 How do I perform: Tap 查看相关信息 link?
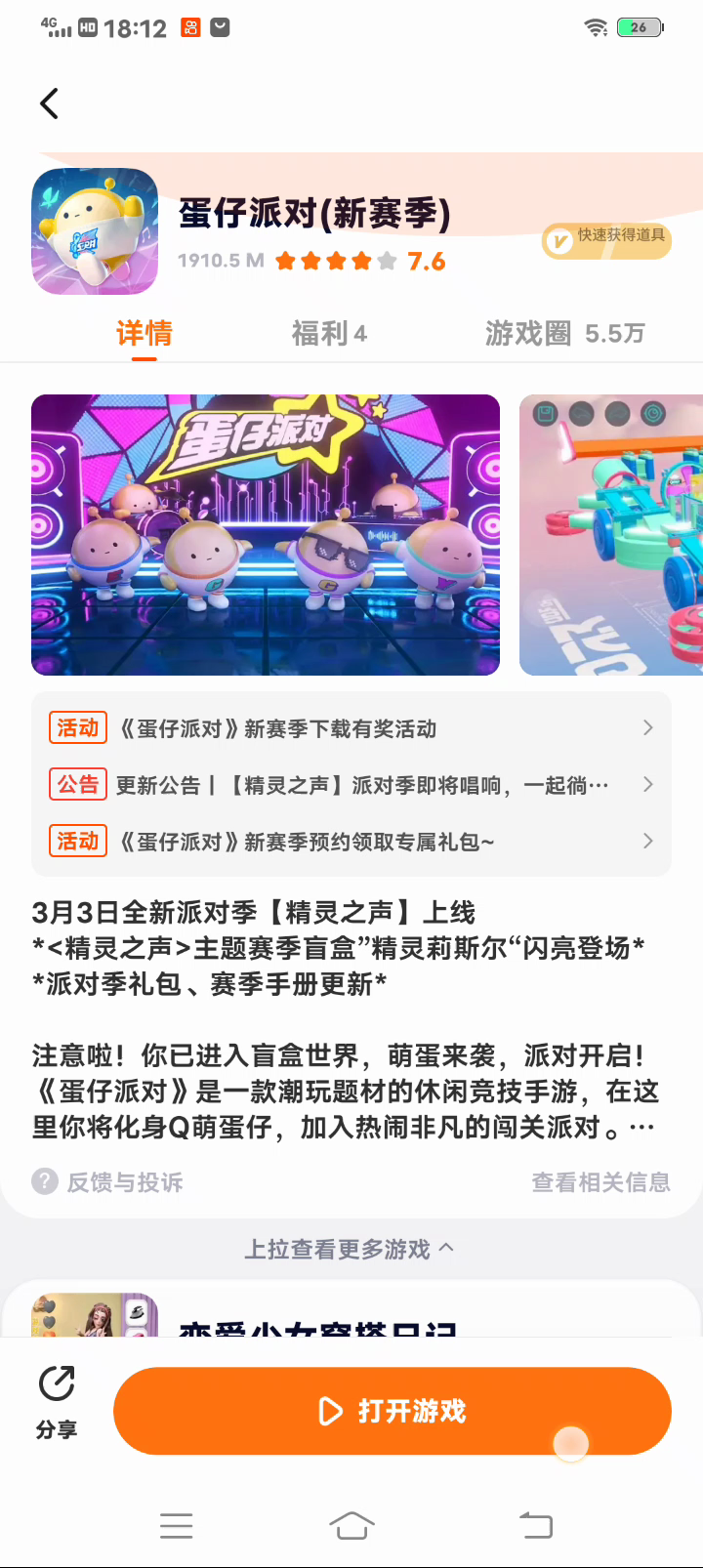coord(600,1182)
